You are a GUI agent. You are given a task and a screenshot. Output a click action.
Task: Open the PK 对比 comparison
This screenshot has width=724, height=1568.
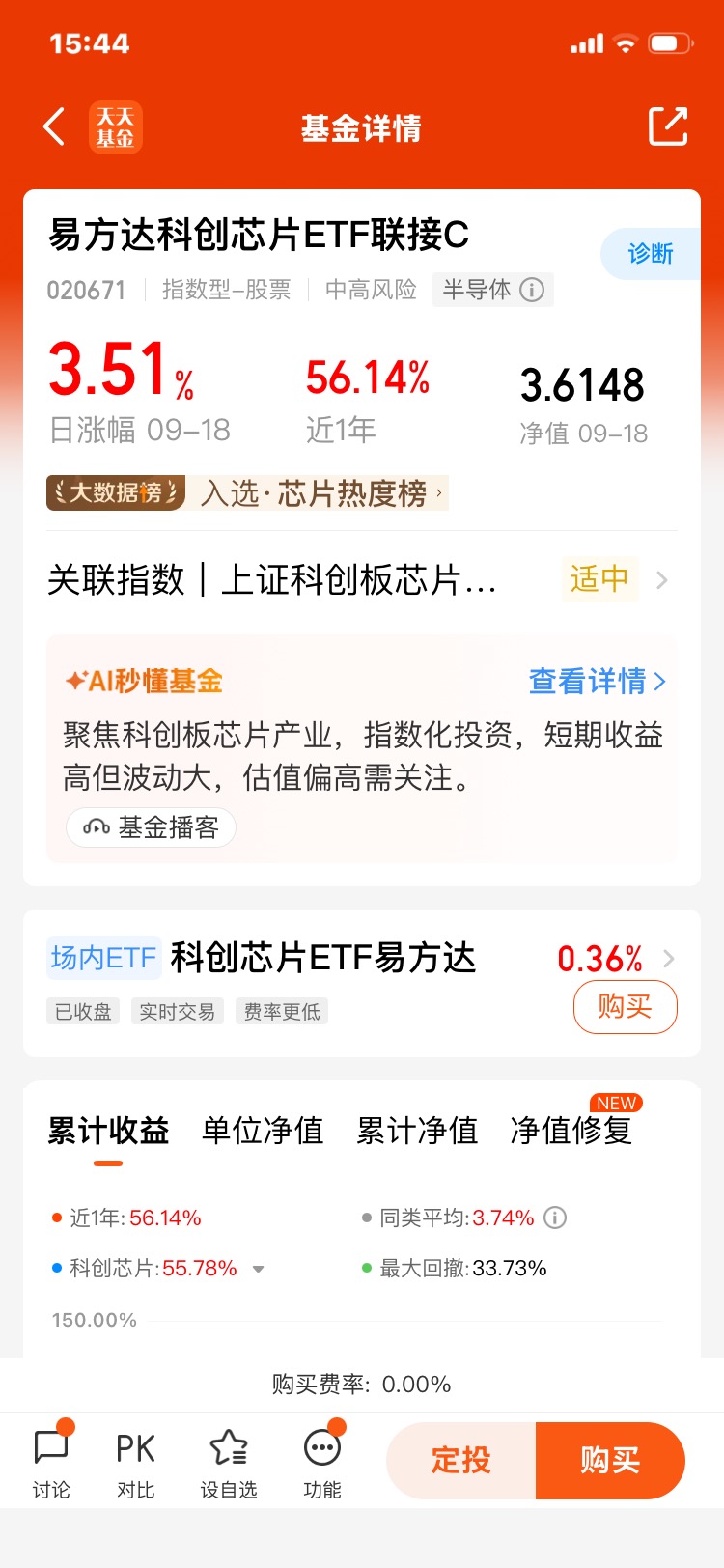pos(135,1462)
